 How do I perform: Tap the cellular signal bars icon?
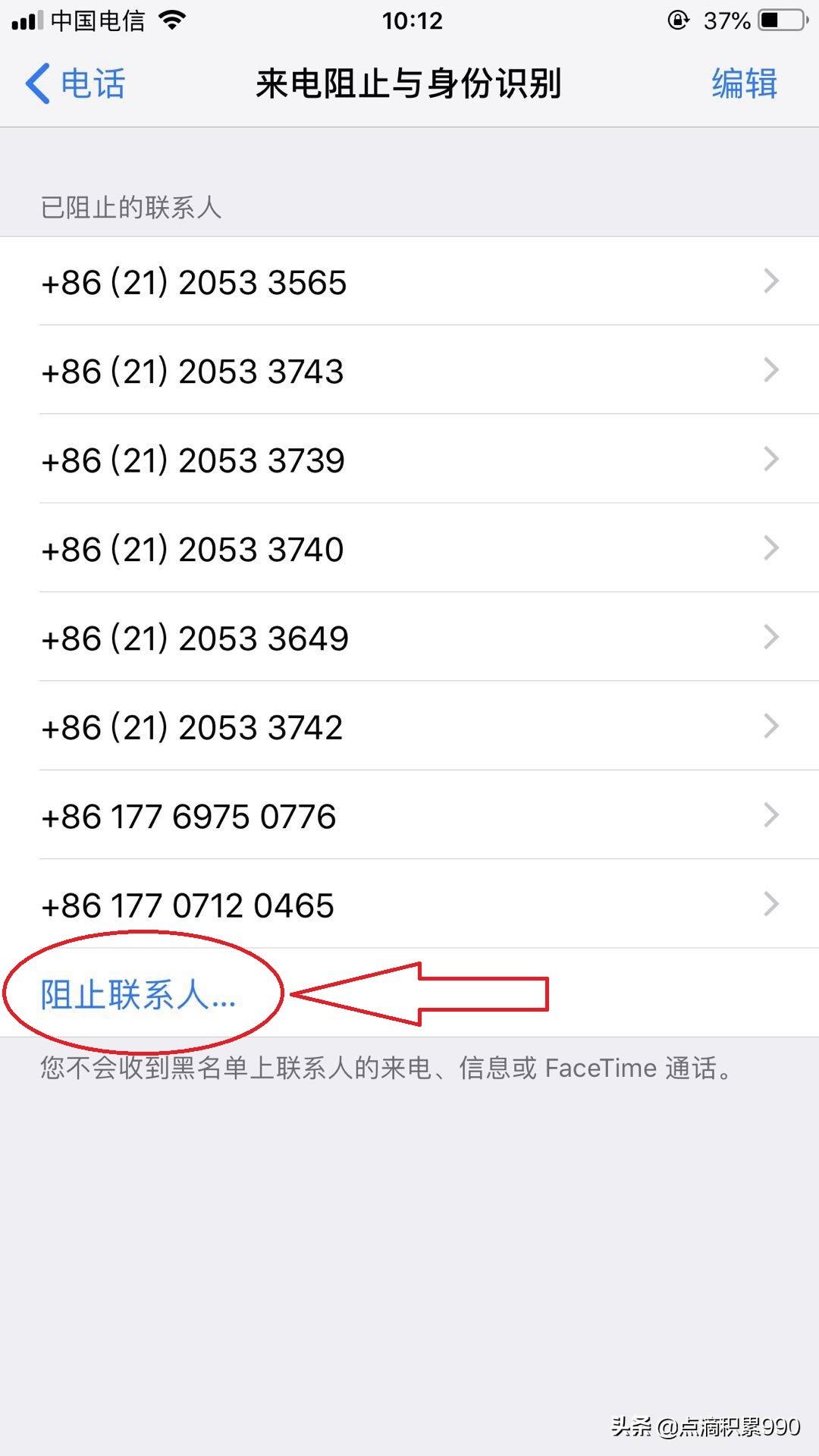[28, 20]
